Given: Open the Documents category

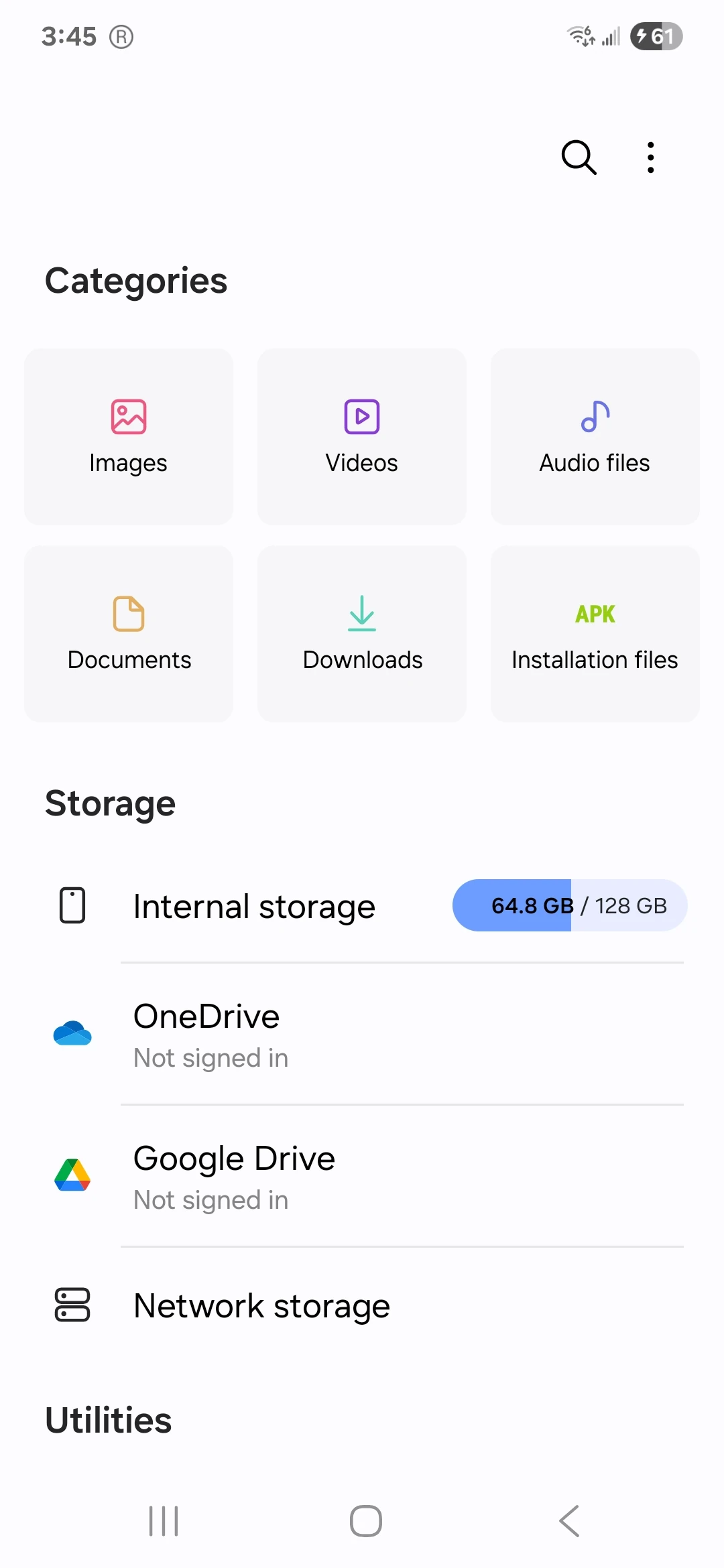Looking at the screenshot, I should tap(128, 633).
